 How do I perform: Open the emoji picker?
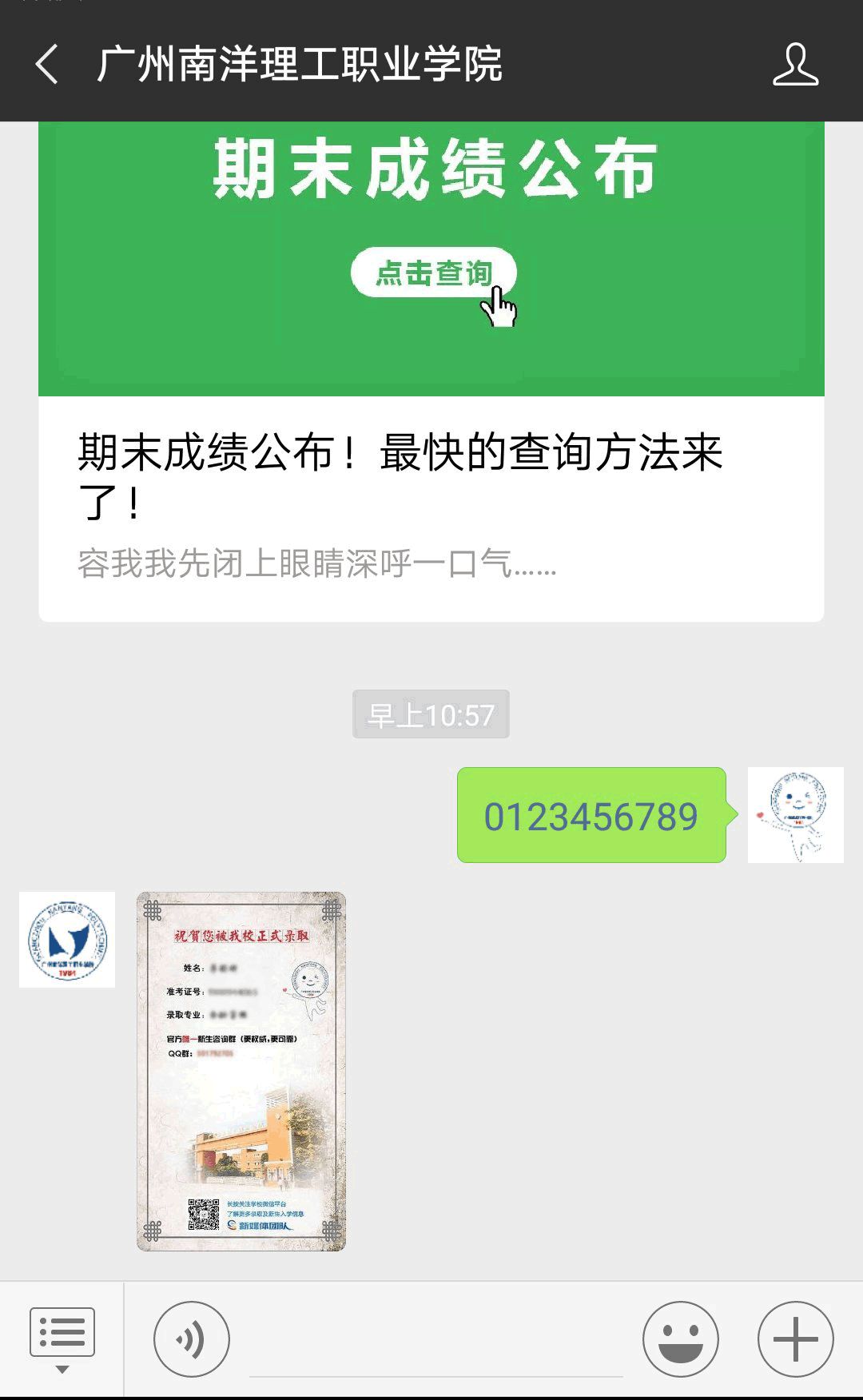point(680,1339)
